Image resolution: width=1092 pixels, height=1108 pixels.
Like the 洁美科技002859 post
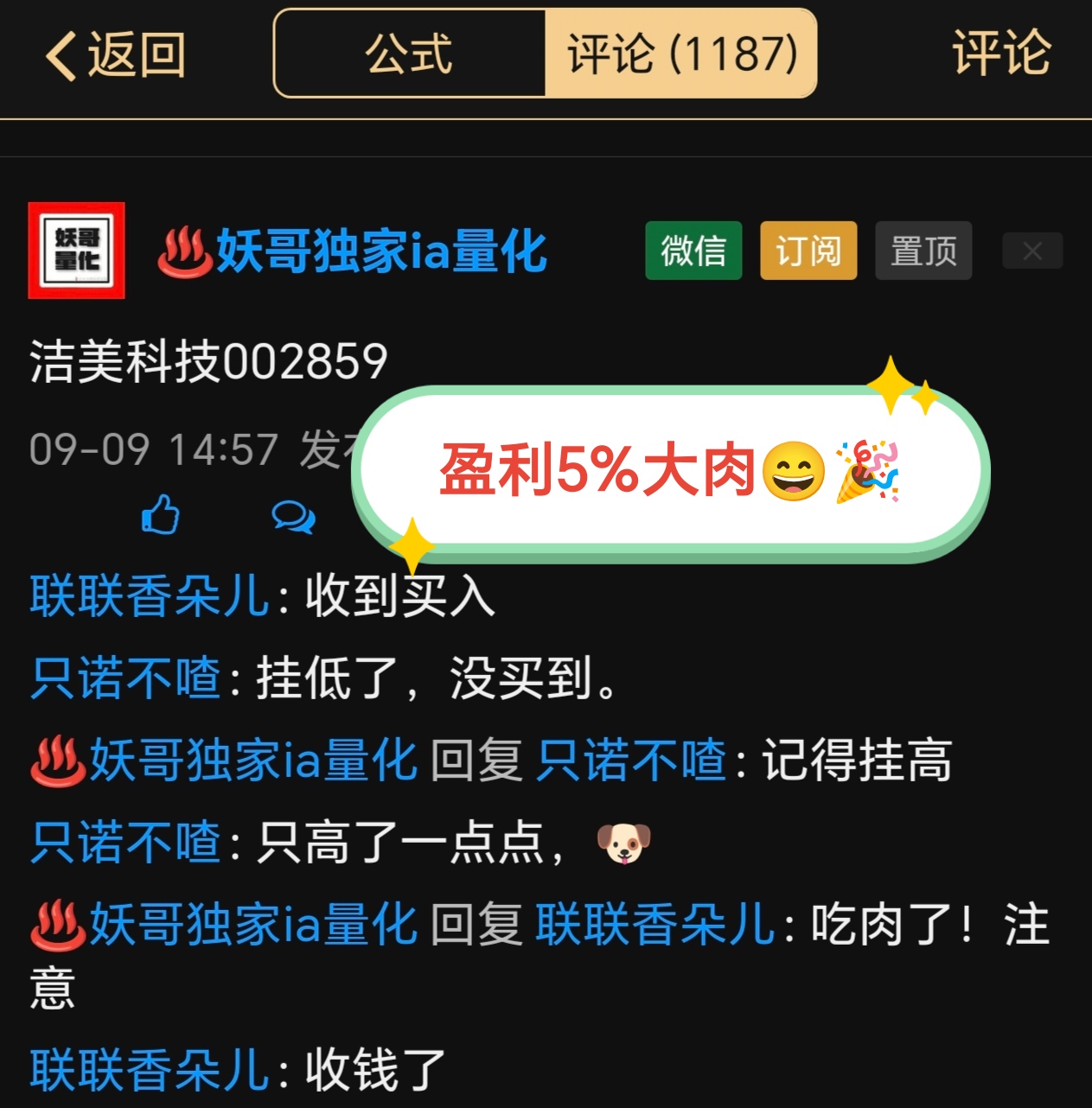(161, 515)
